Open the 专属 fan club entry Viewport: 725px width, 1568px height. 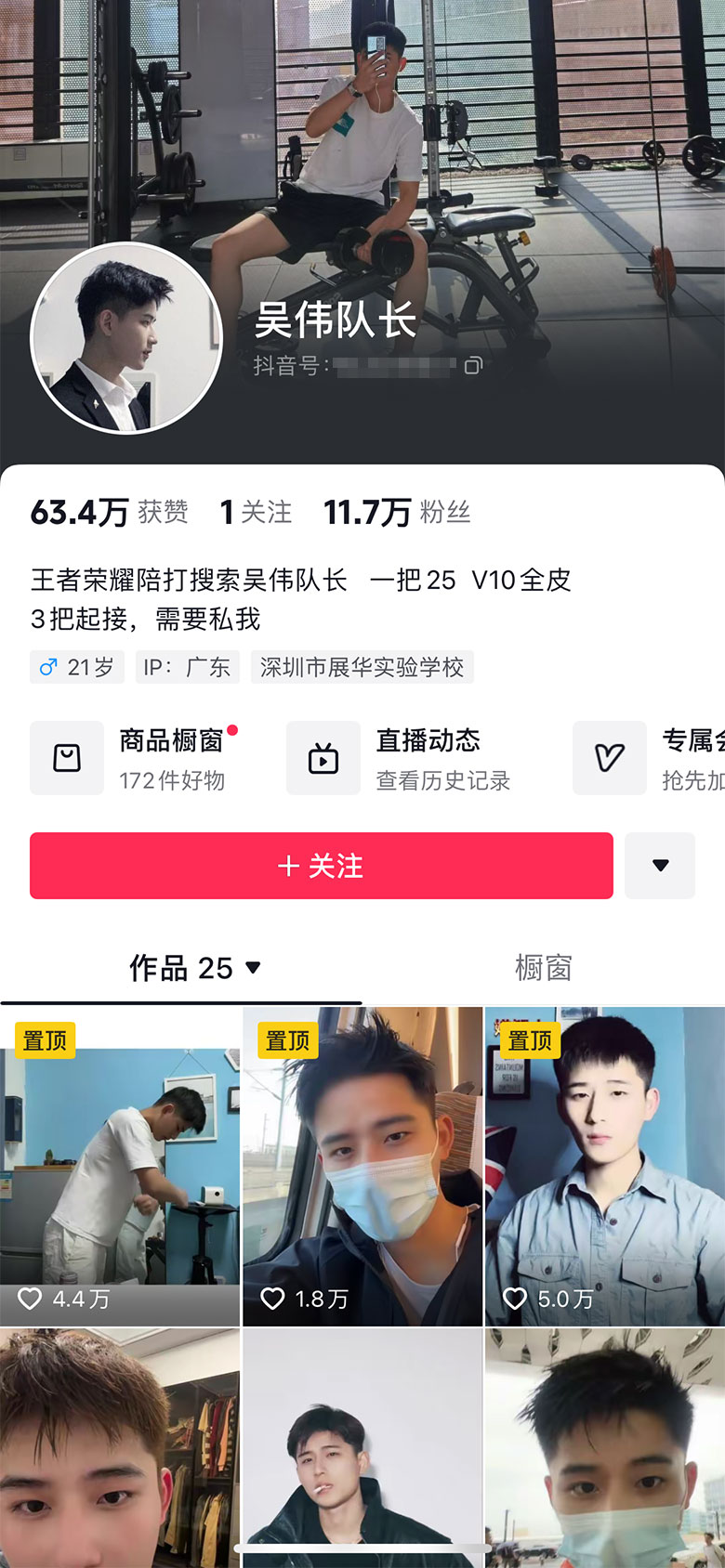651,759
